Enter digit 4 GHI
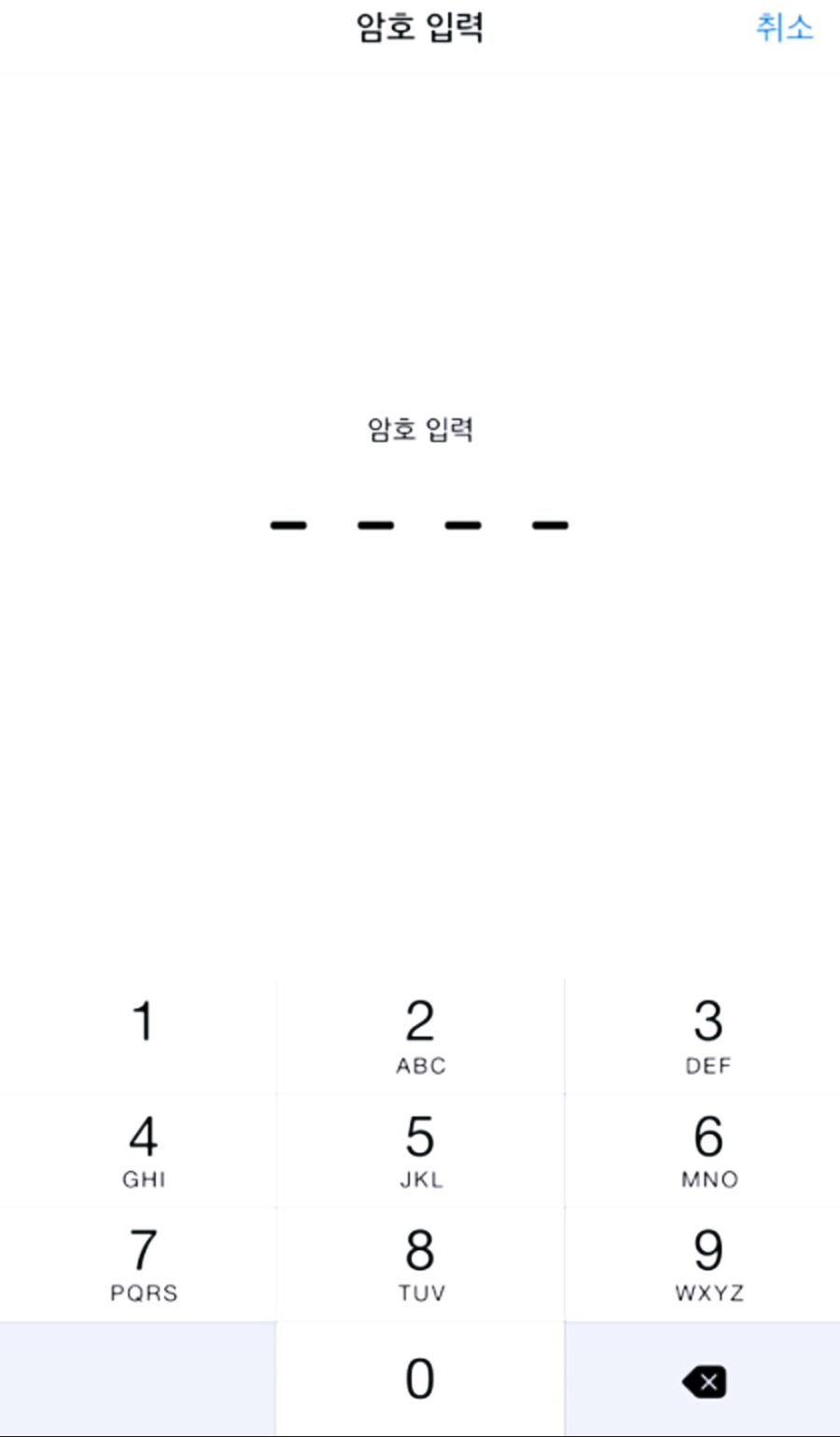 [138, 1150]
